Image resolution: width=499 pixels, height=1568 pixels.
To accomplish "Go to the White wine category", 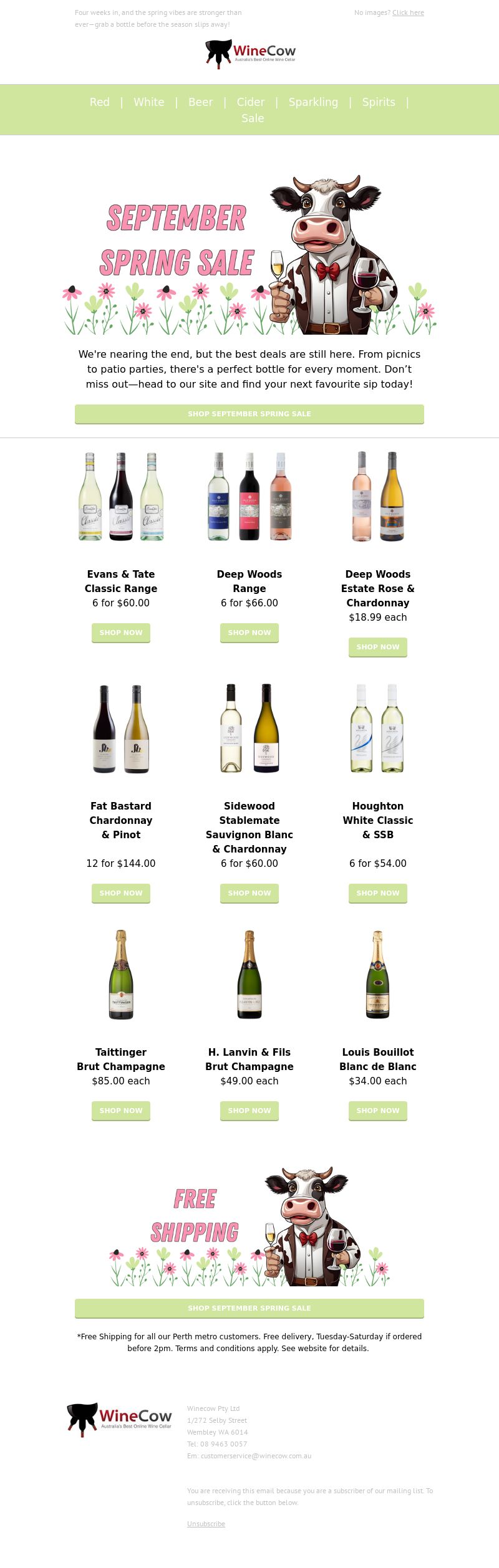I will click(148, 102).
